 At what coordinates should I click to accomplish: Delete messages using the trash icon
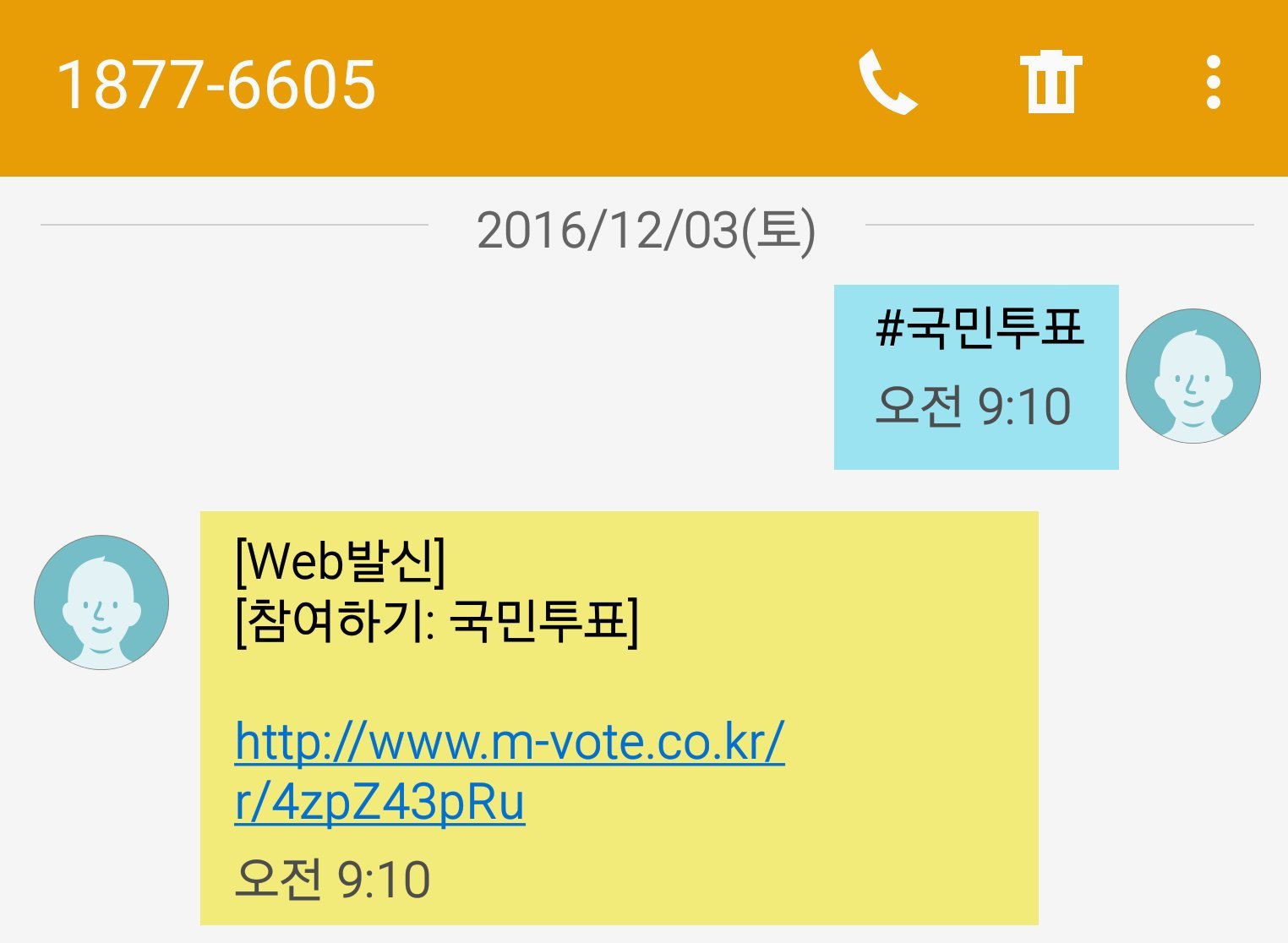pyautogui.click(x=1051, y=82)
